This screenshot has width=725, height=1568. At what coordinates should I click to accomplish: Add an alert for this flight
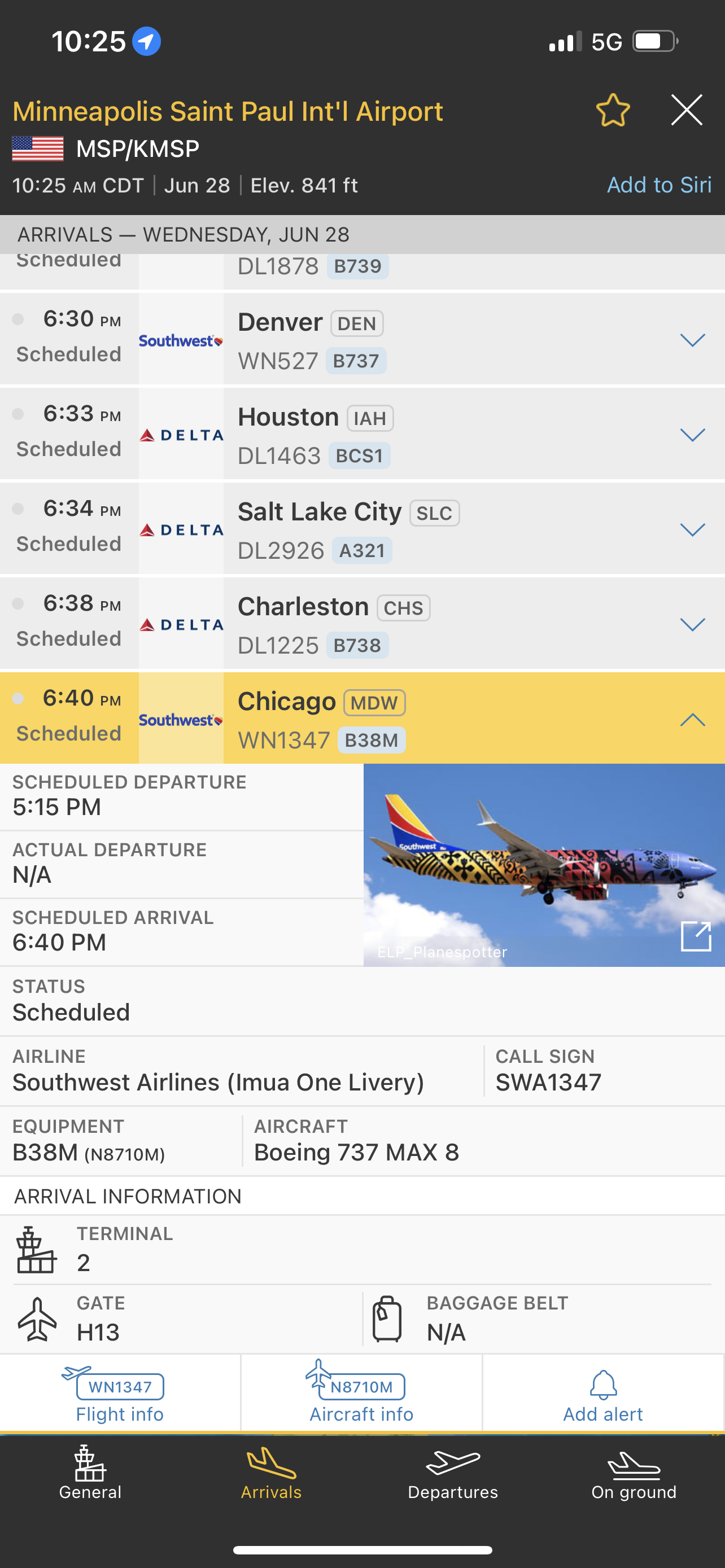click(x=602, y=1393)
